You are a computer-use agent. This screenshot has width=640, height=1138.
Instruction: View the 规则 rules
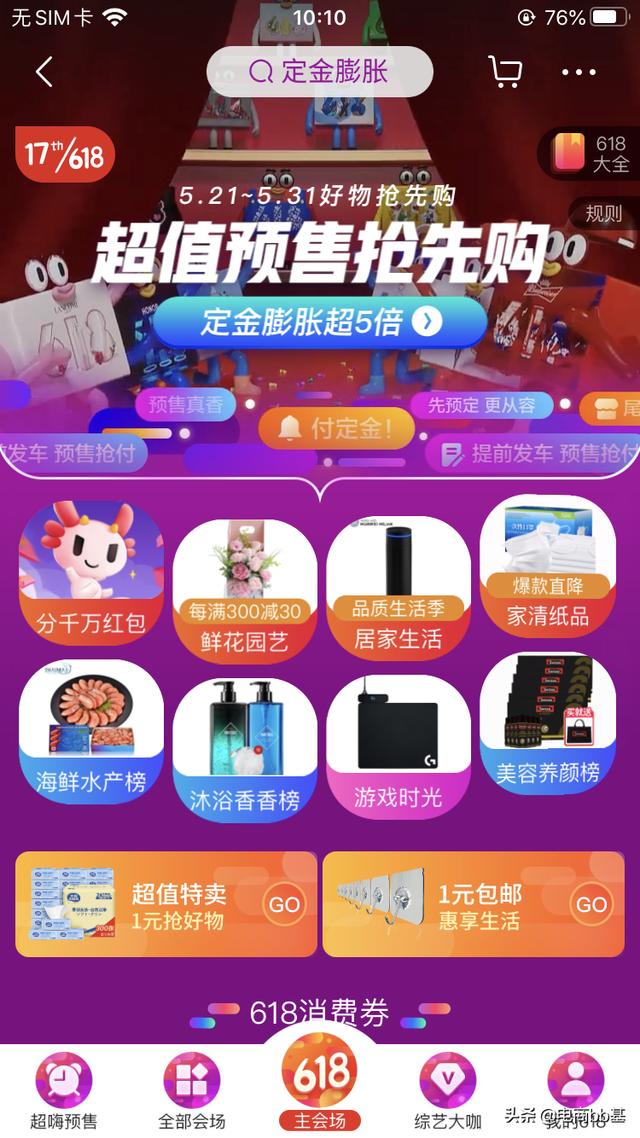[602, 213]
